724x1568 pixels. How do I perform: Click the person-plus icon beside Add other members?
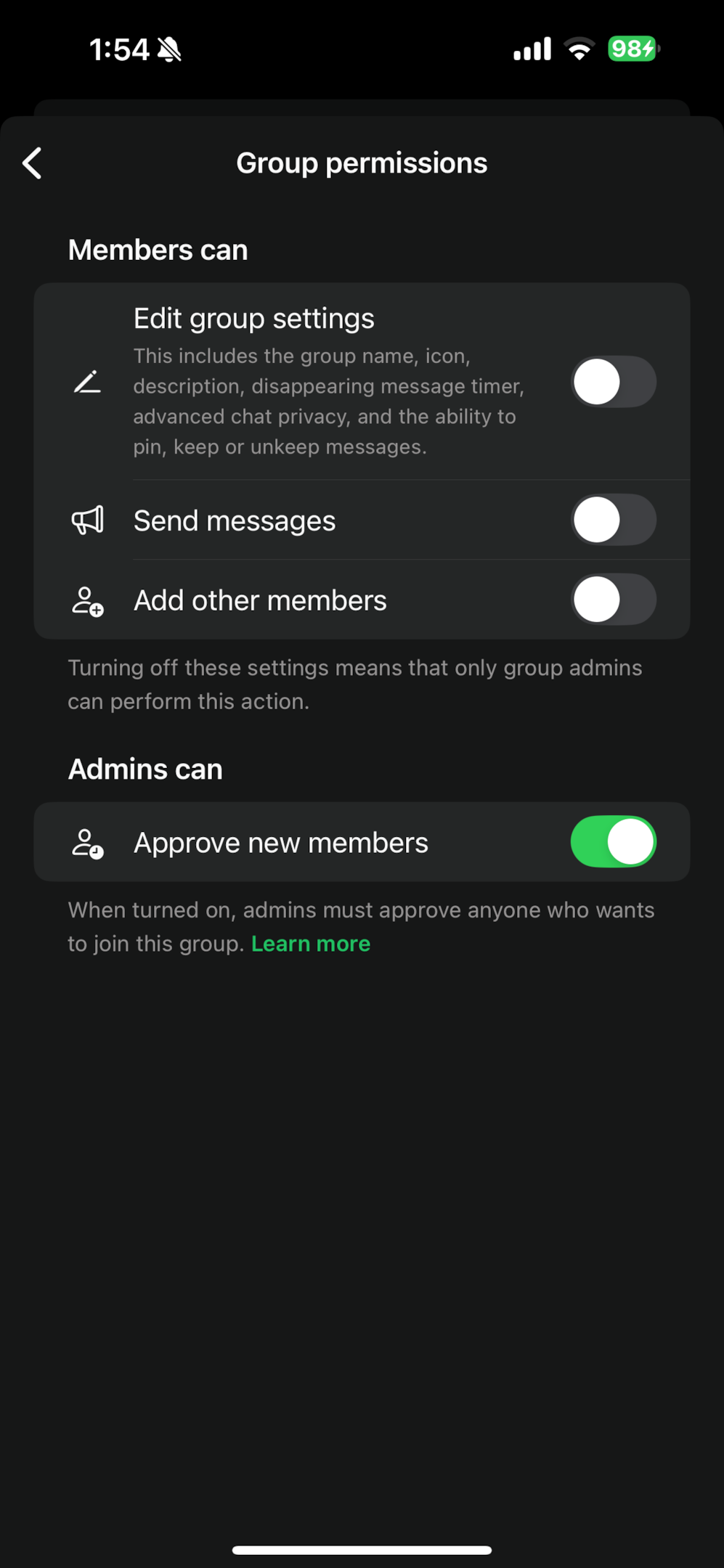pyautogui.click(x=87, y=600)
